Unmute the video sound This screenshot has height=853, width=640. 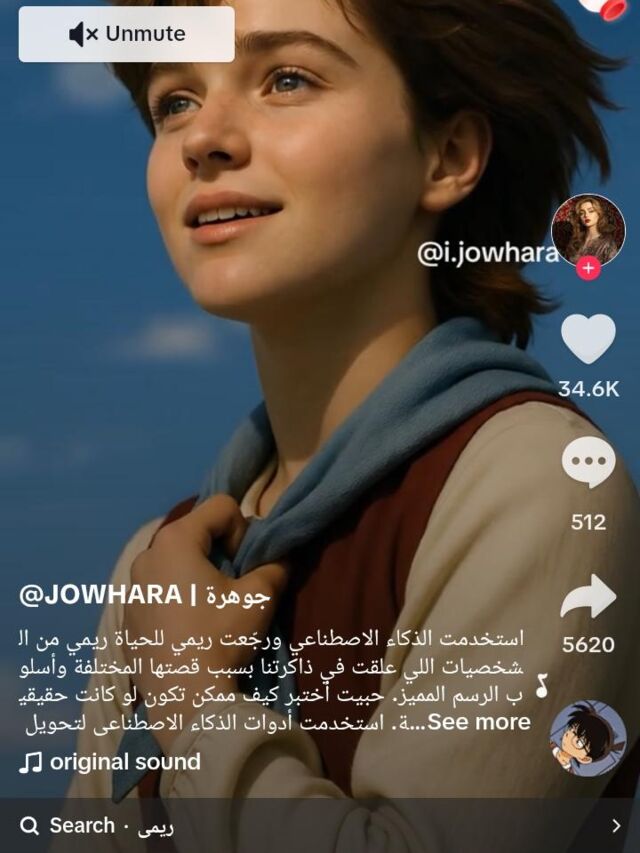[127, 34]
